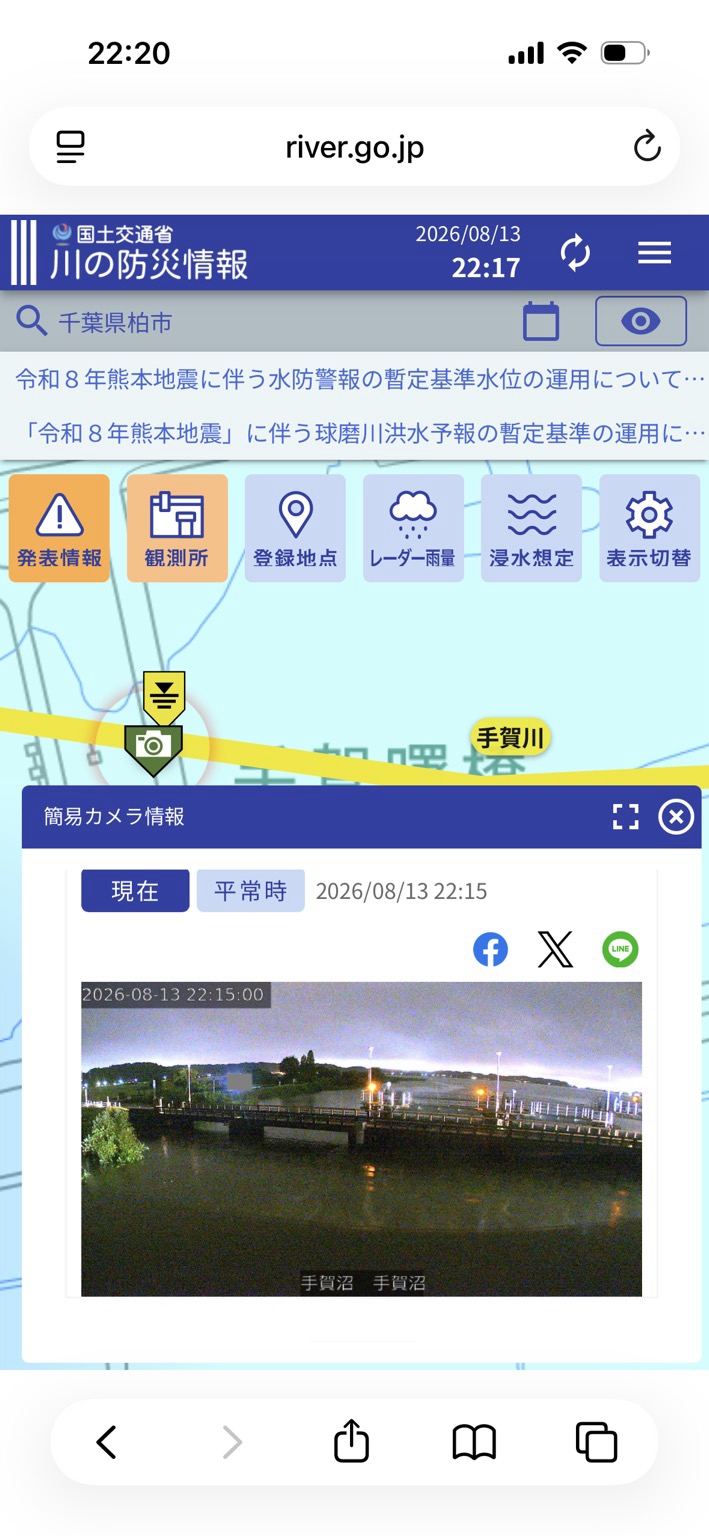
Task: Refresh the river data with sync icon
Action: pos(576,253)
